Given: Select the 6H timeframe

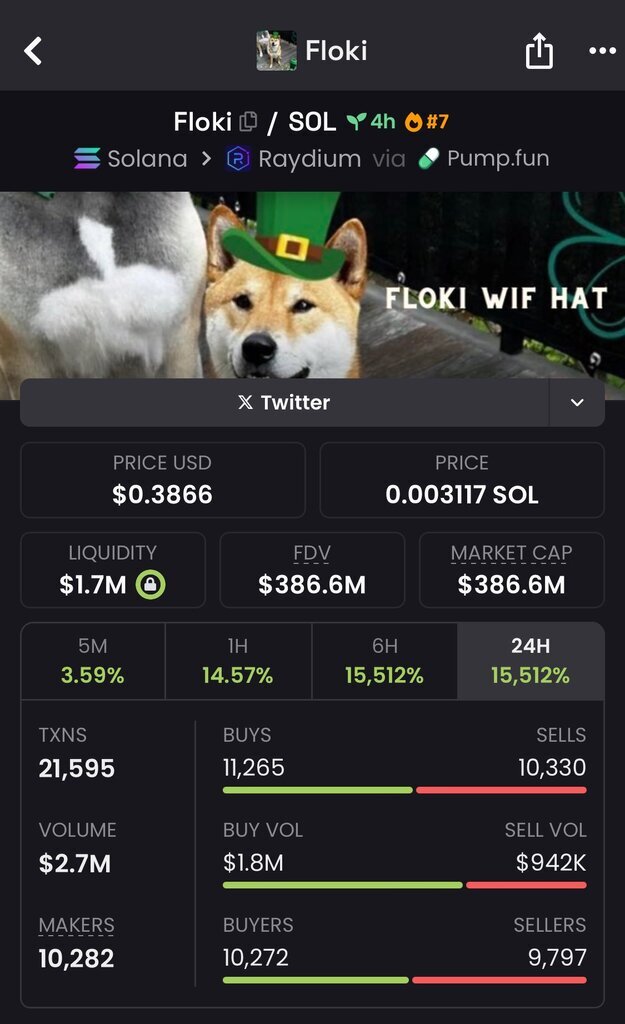Looking at the screenshot, I should [x=384, y=660].
